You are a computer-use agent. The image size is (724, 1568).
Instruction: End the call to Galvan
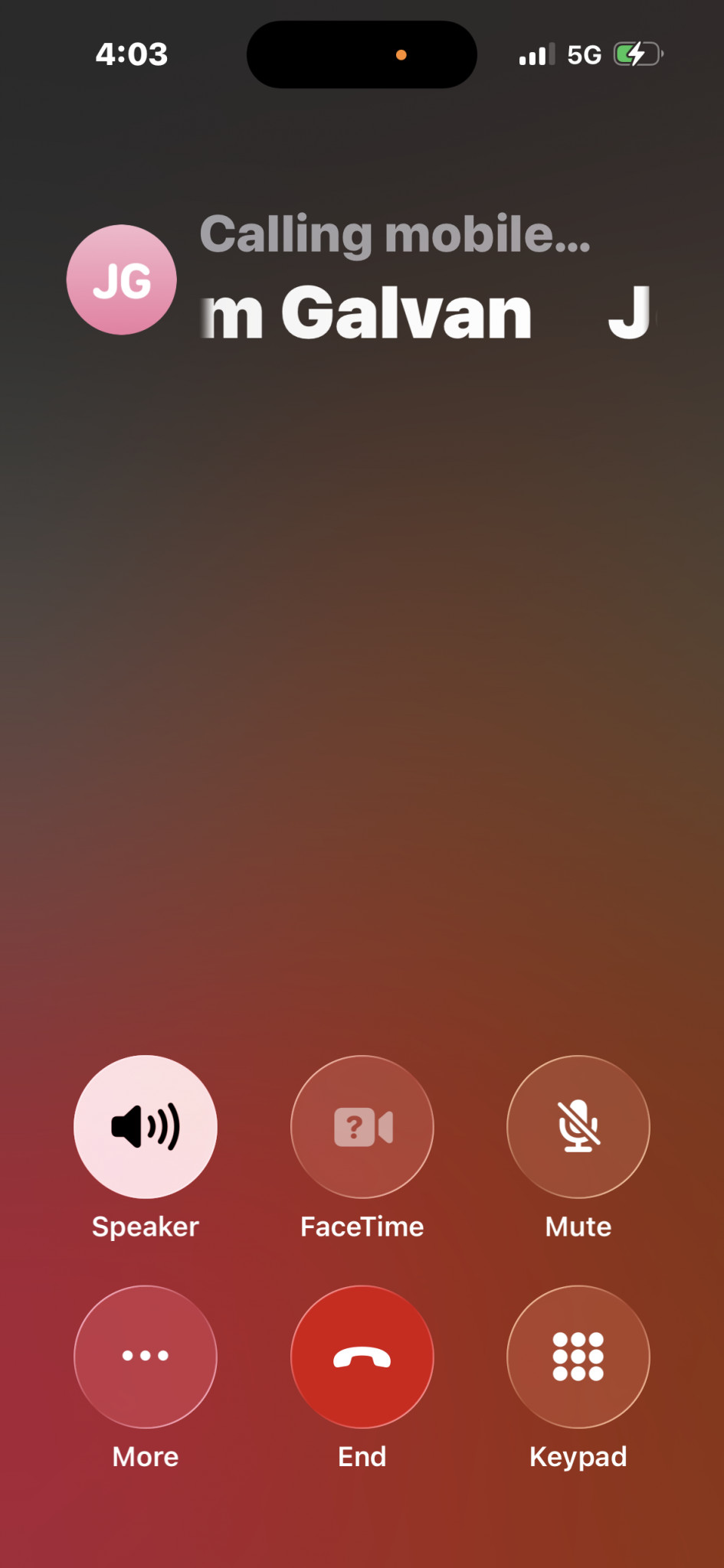coord(362,1356)
